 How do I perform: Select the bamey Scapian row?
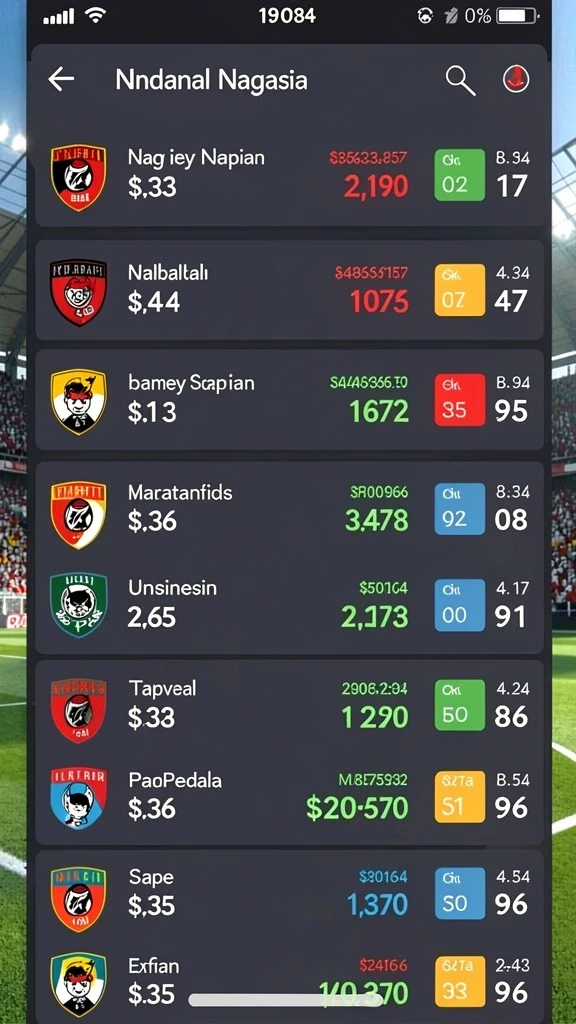[x=289, y=400]
